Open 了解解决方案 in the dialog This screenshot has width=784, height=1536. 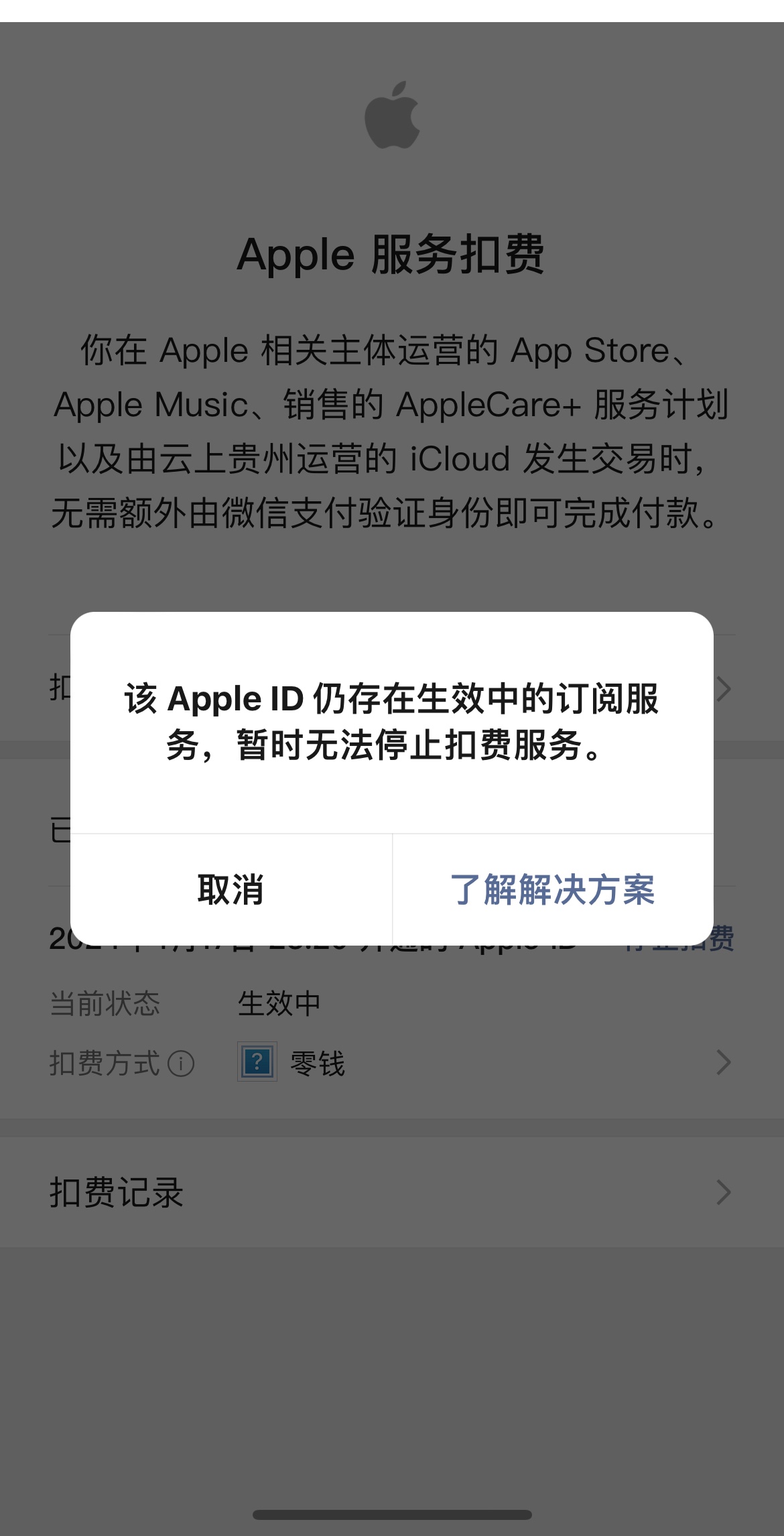[552, 889]
